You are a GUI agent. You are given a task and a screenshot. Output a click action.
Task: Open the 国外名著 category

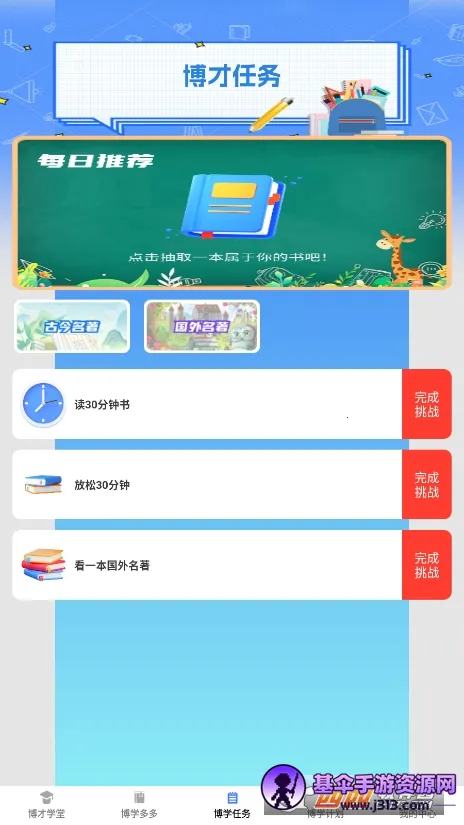pyautogui.click(x=202, y=326)
